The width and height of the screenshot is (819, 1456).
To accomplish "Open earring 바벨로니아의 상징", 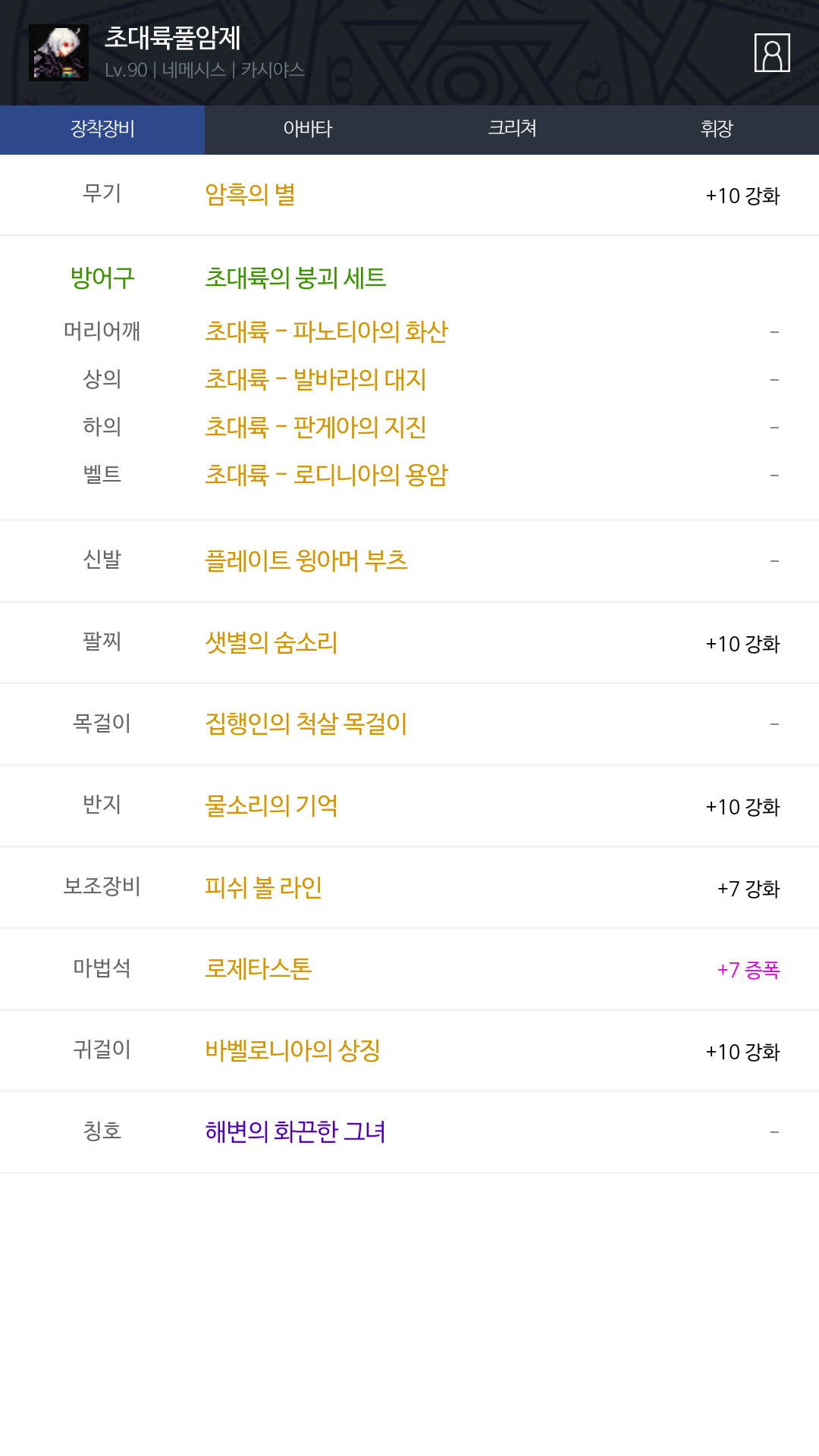I will [x=293, y=1050].
